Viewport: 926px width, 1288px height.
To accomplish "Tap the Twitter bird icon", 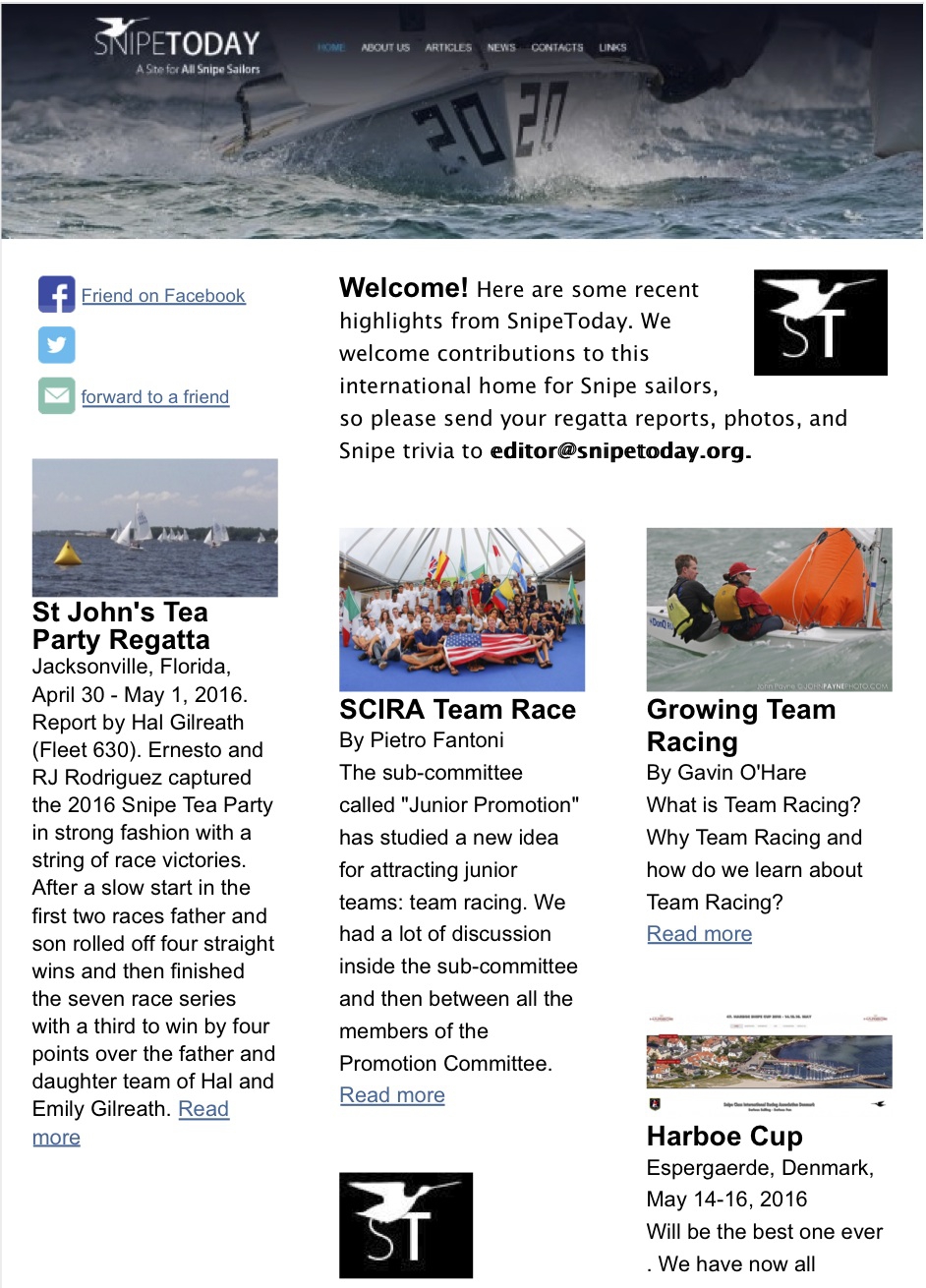I will [56, 345].
